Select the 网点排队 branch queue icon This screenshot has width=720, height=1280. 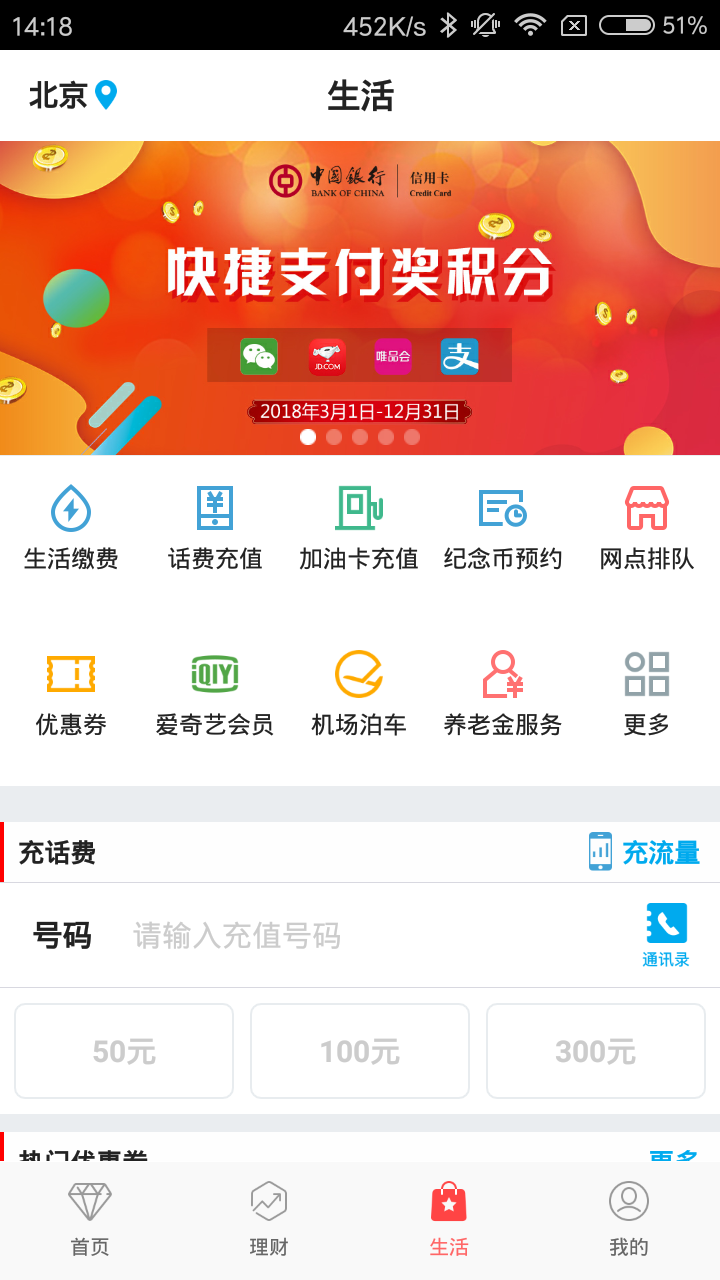[647, 525]
